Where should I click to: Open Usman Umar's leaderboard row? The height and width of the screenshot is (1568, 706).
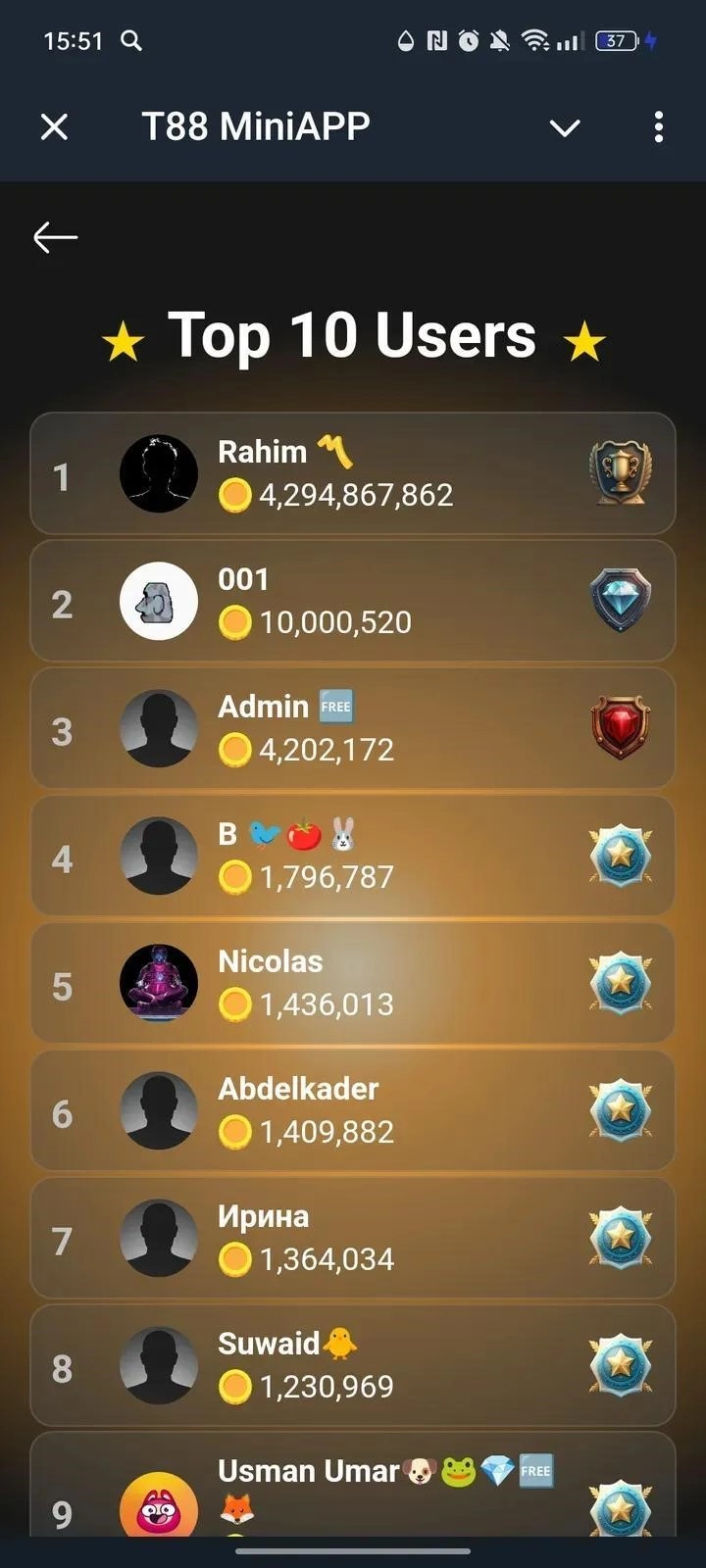pos(353,1488)
